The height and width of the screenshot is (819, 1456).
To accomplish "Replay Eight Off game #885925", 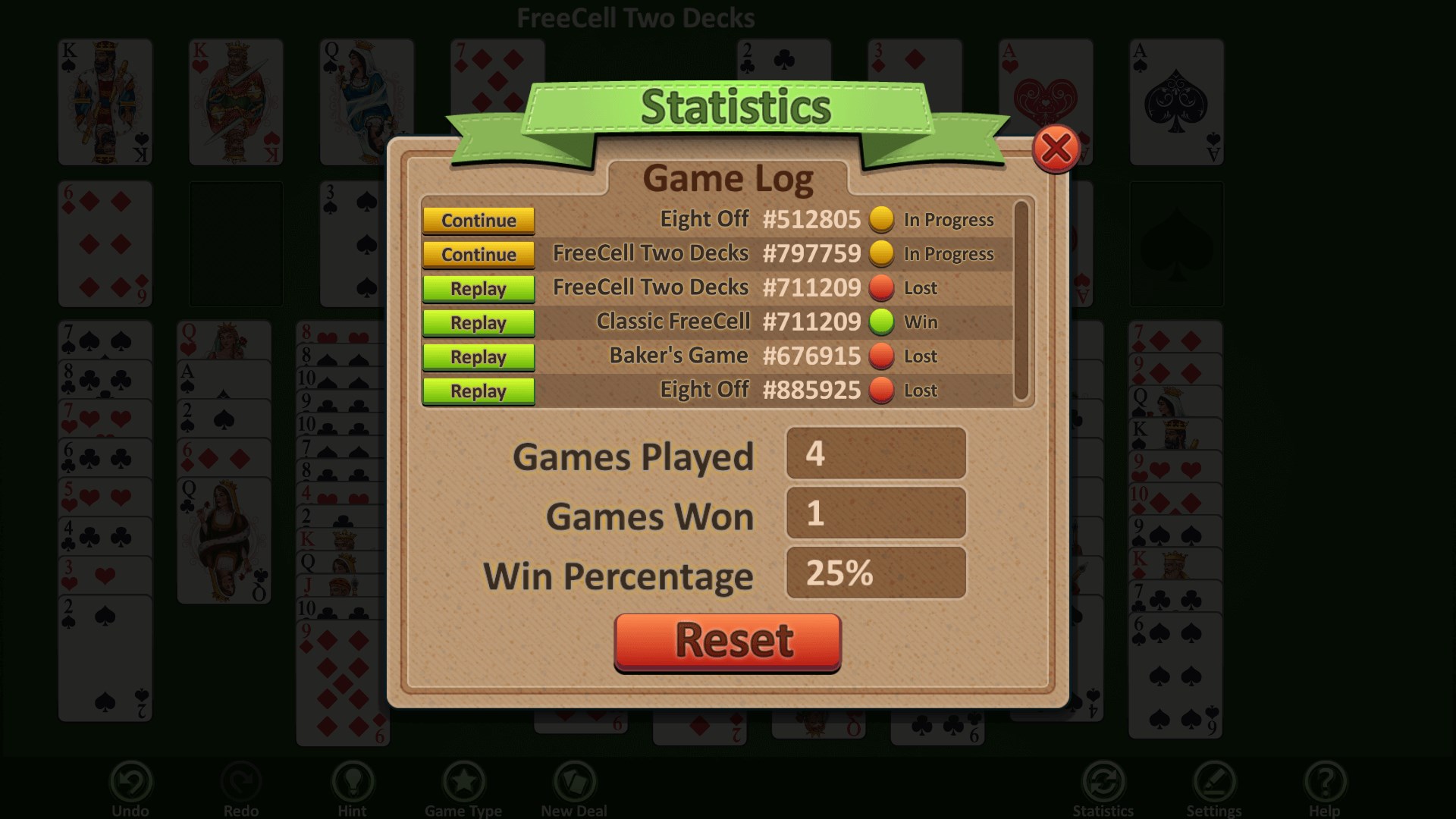I will 479,391.
